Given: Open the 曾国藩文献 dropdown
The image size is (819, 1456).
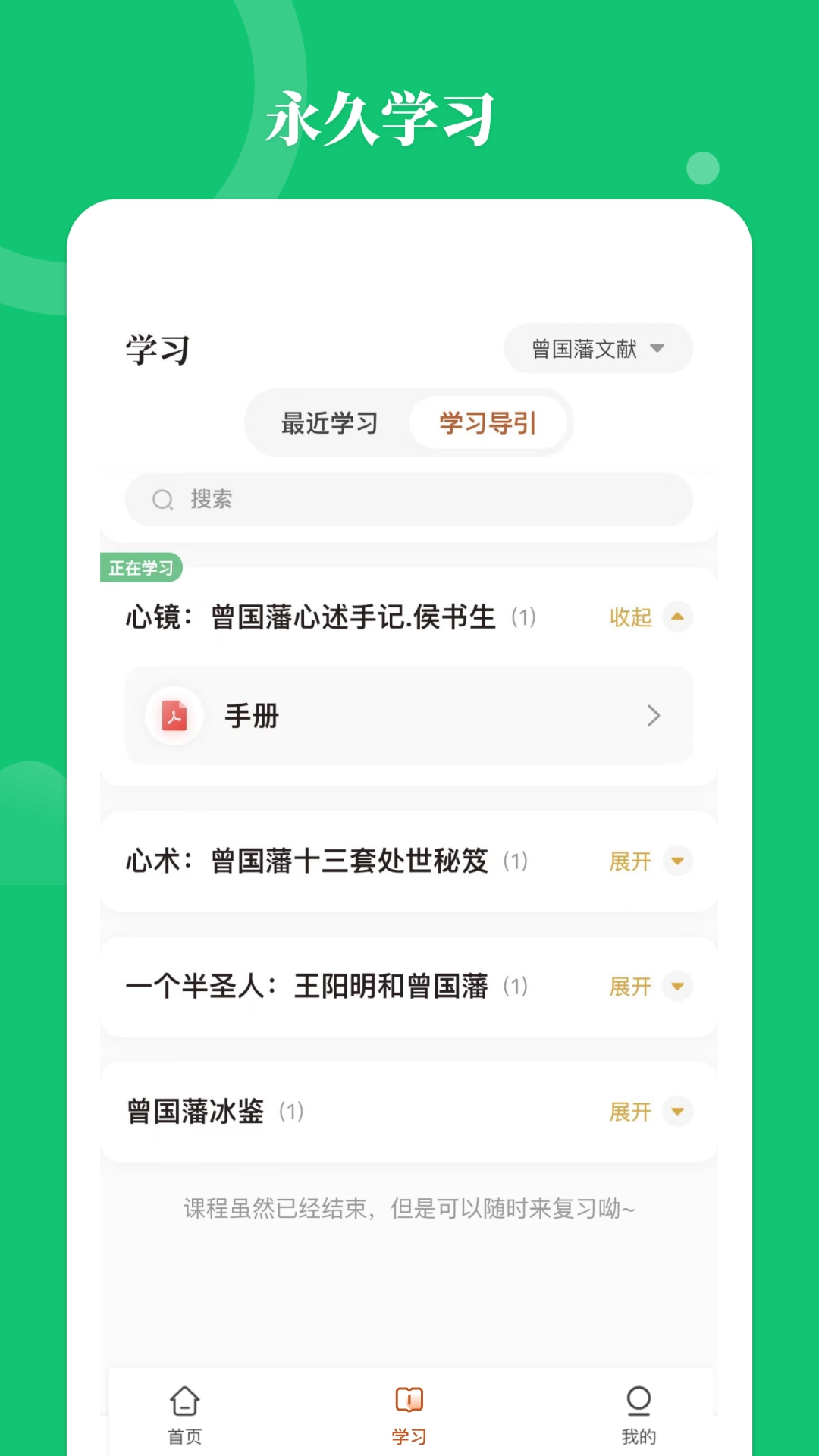Looking at the screenshot, I should 598,348.
